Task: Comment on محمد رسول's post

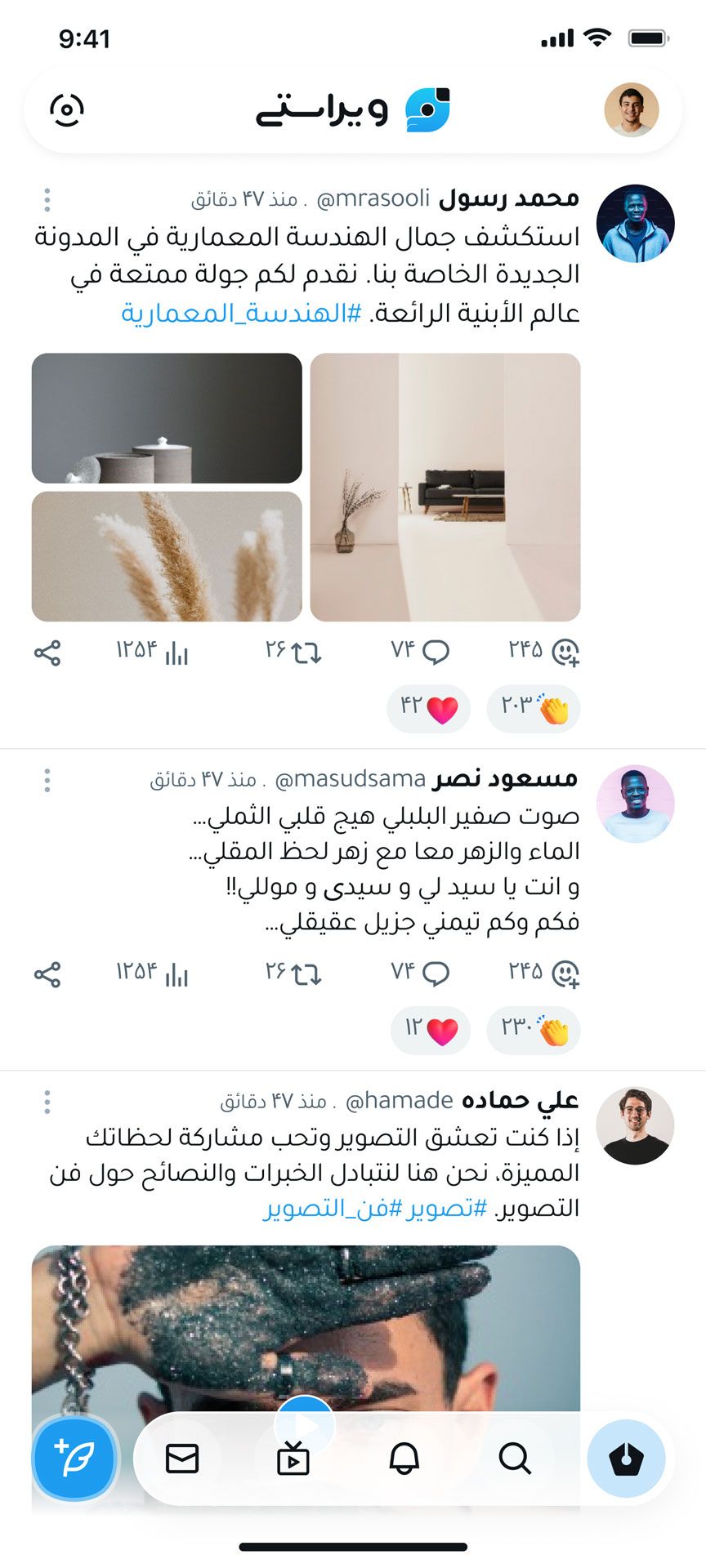Action: pos(437,652)
